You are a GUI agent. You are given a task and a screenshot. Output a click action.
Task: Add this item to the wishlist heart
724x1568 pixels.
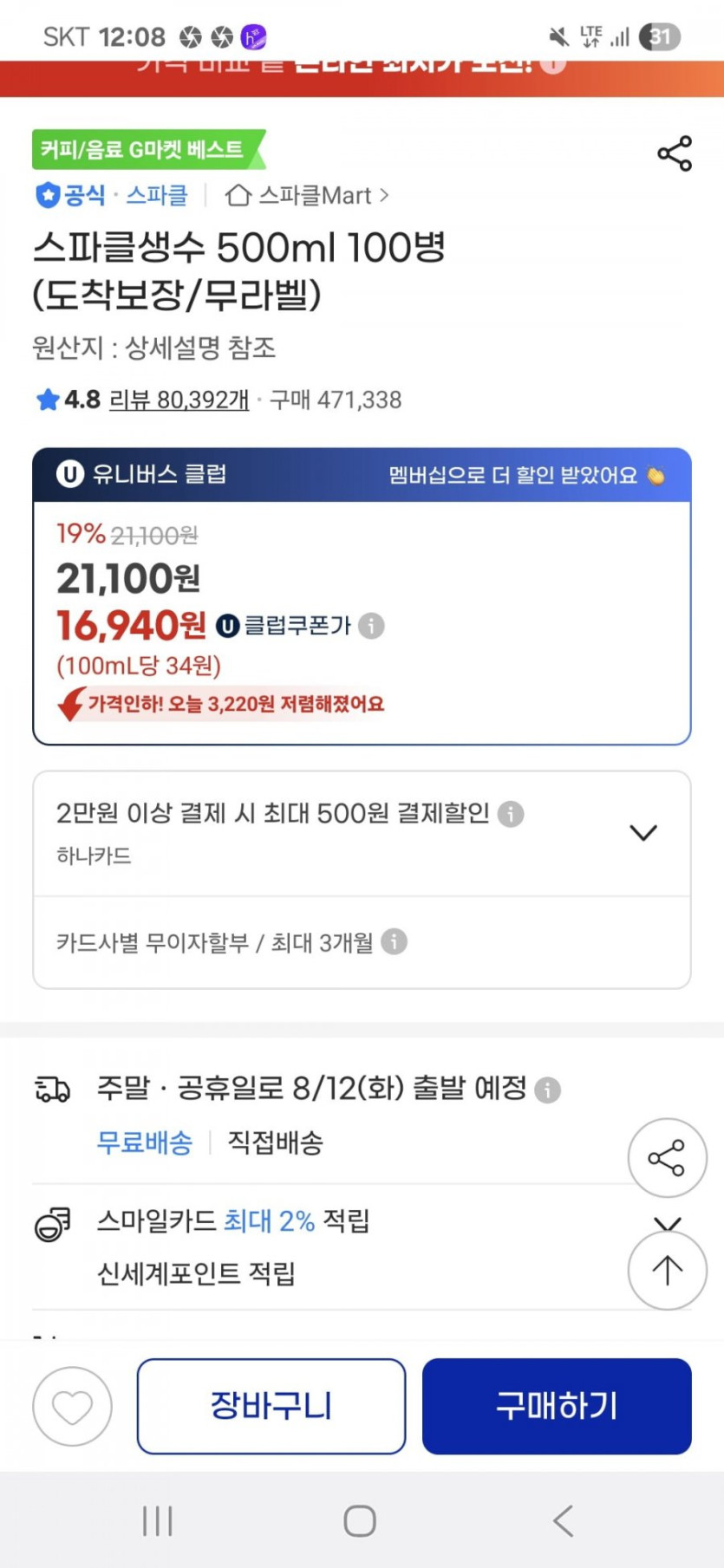[x=73, y=1406]
